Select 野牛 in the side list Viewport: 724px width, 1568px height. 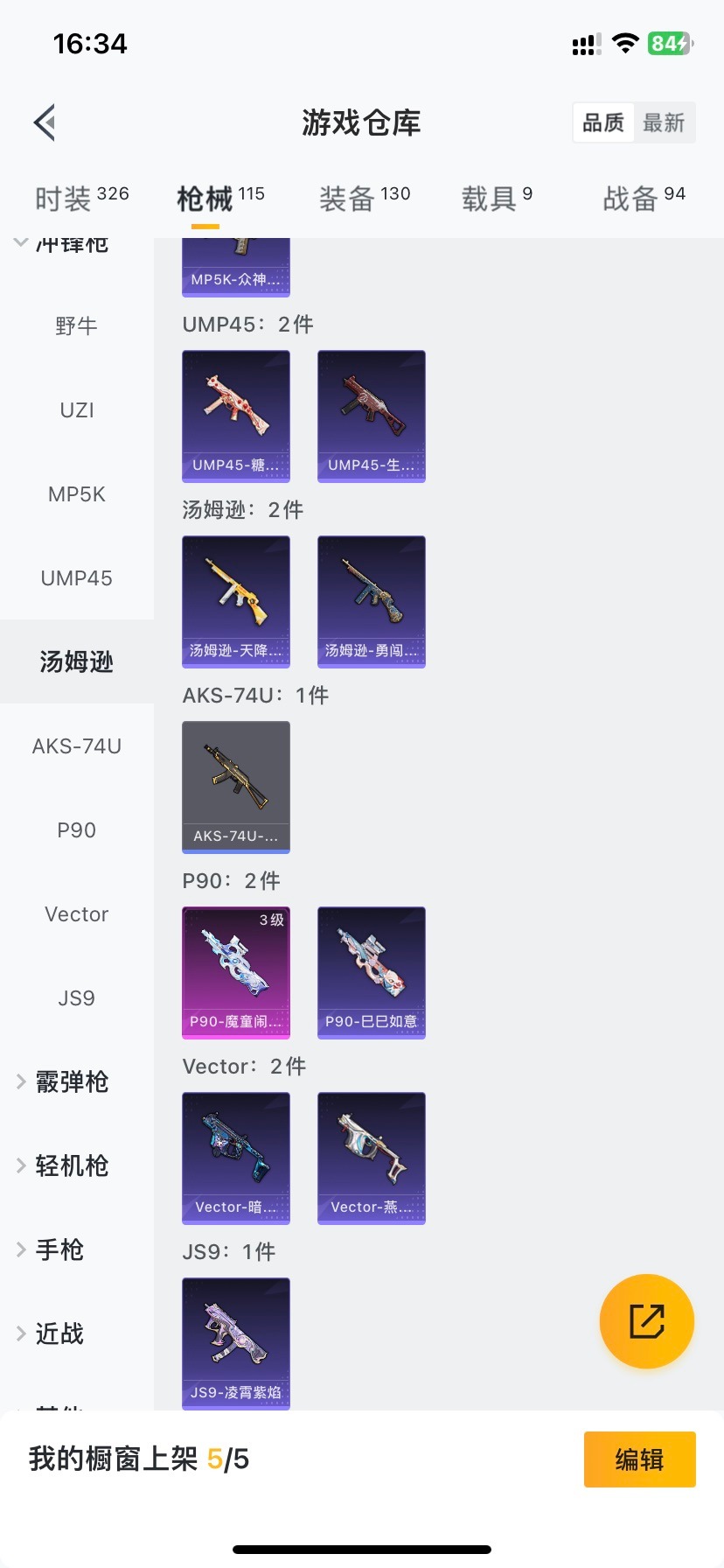coord(77,326)
